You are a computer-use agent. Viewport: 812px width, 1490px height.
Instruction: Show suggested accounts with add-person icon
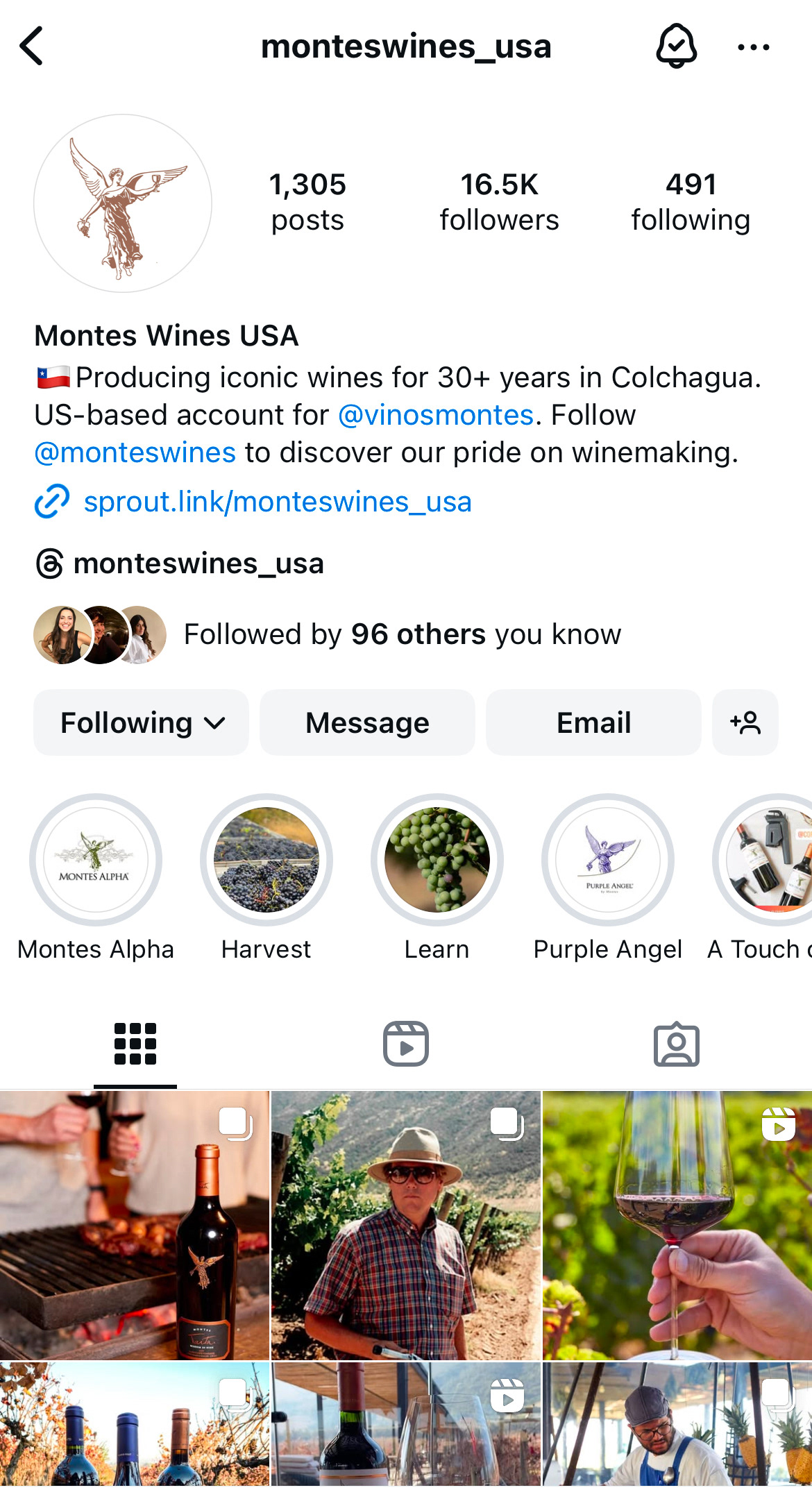click(745, 722)
